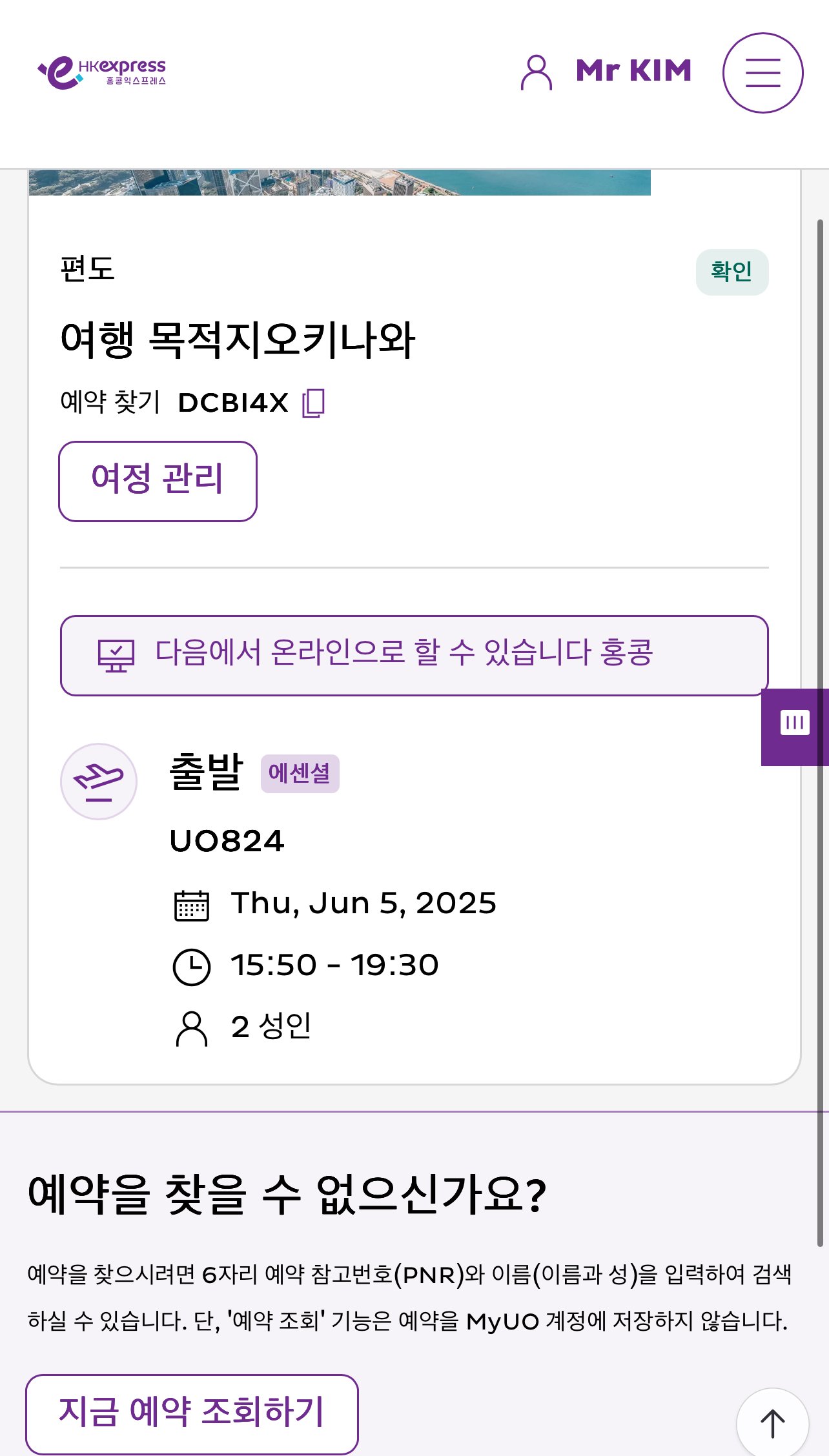Image resolution: width=829 pixels, height=1456 pixels.
Task: Click the calendar icon beside the flight date
Action: click(192, 904)
